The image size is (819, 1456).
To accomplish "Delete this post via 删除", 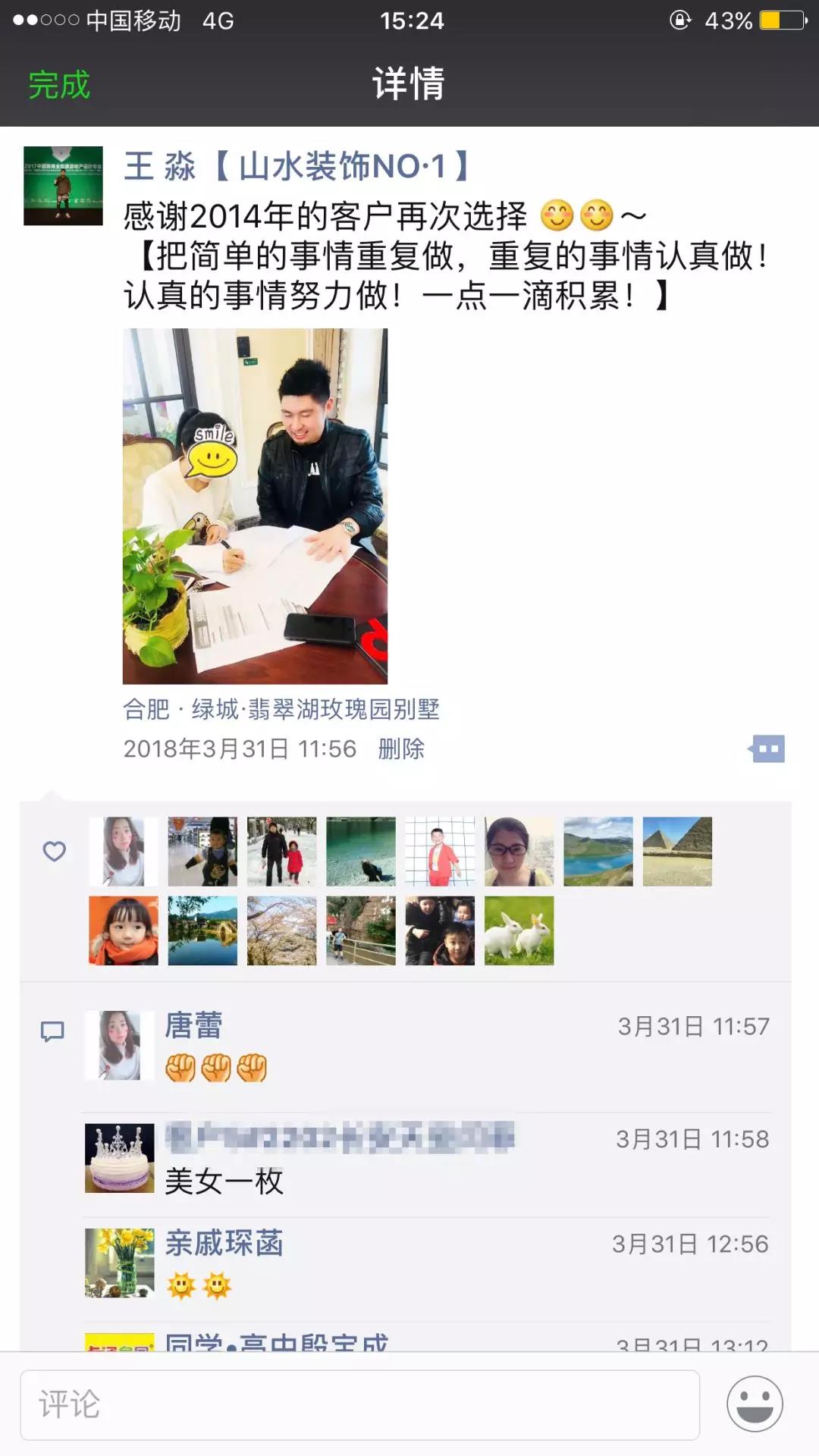I will click(x=401, y=749).
